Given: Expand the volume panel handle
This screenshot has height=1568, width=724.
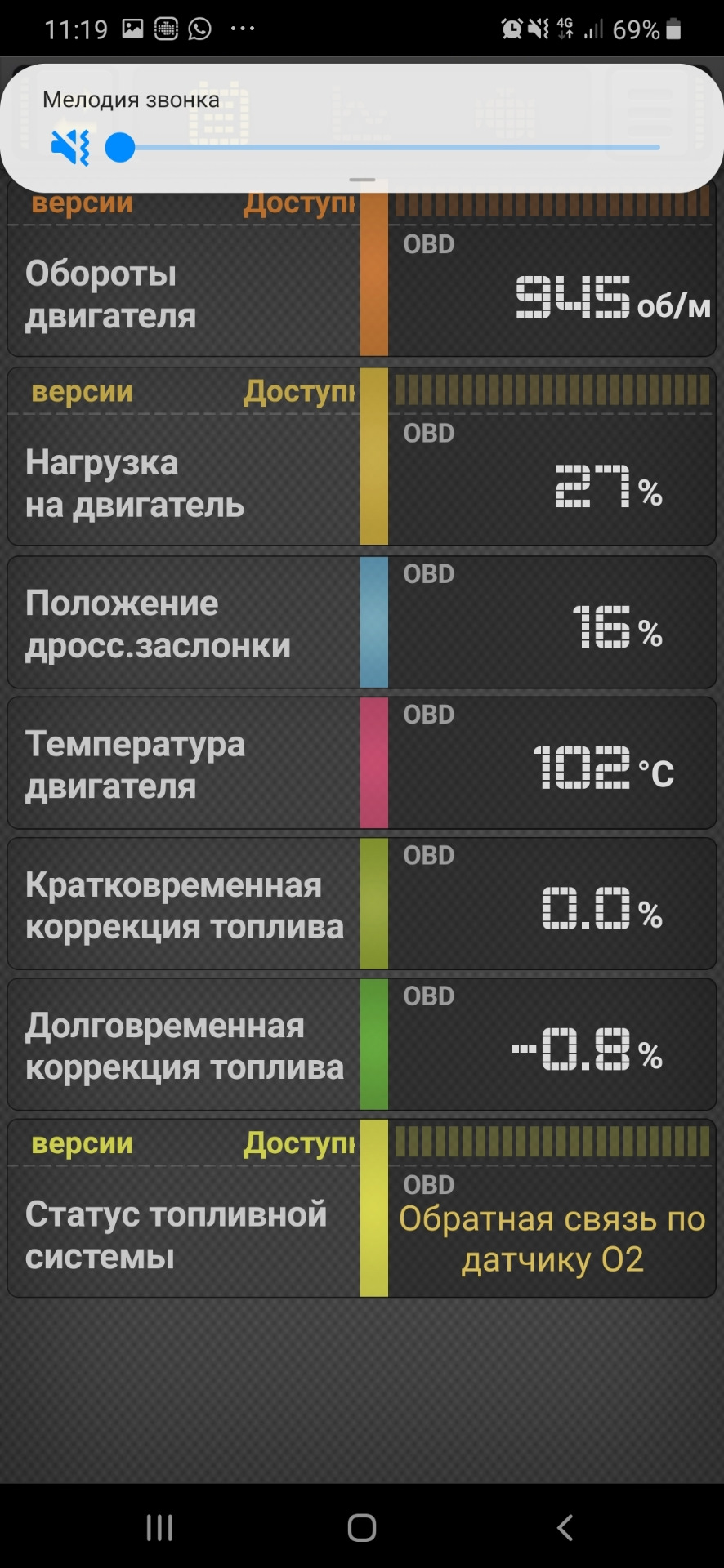Looking at the screenshot, I should [x=362, y=180].
